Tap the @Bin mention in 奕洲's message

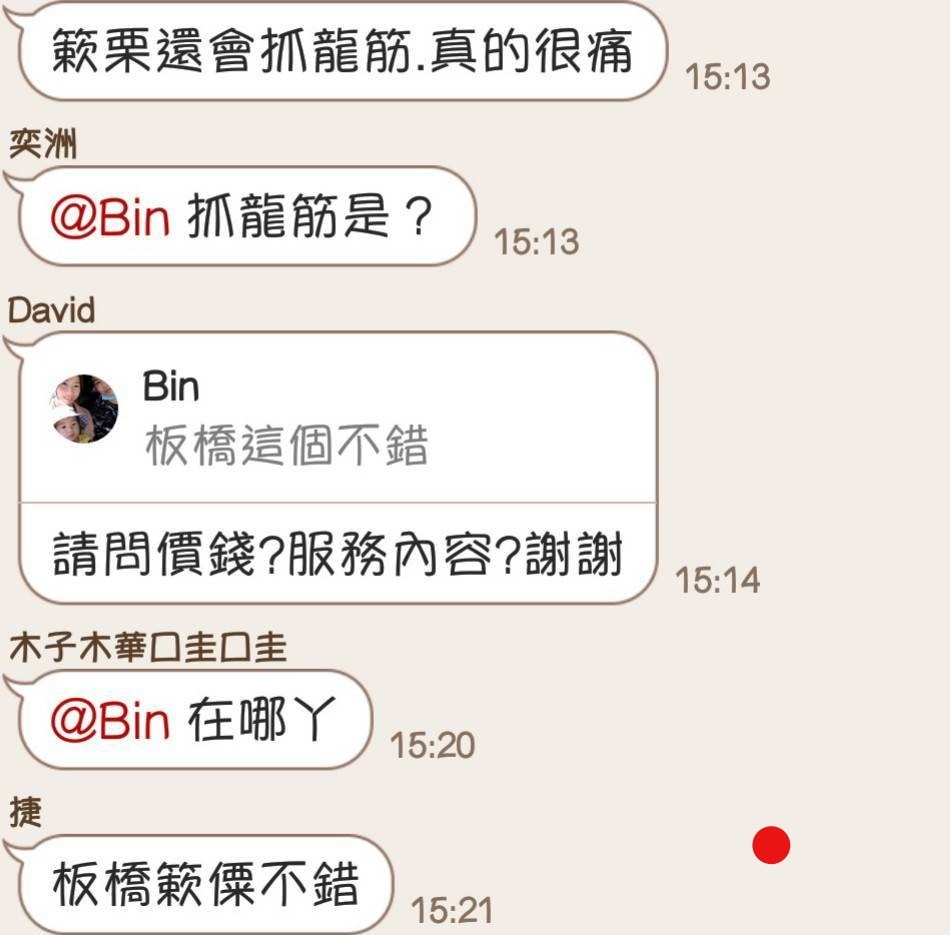pyautogui.click(x=110, y=218)
